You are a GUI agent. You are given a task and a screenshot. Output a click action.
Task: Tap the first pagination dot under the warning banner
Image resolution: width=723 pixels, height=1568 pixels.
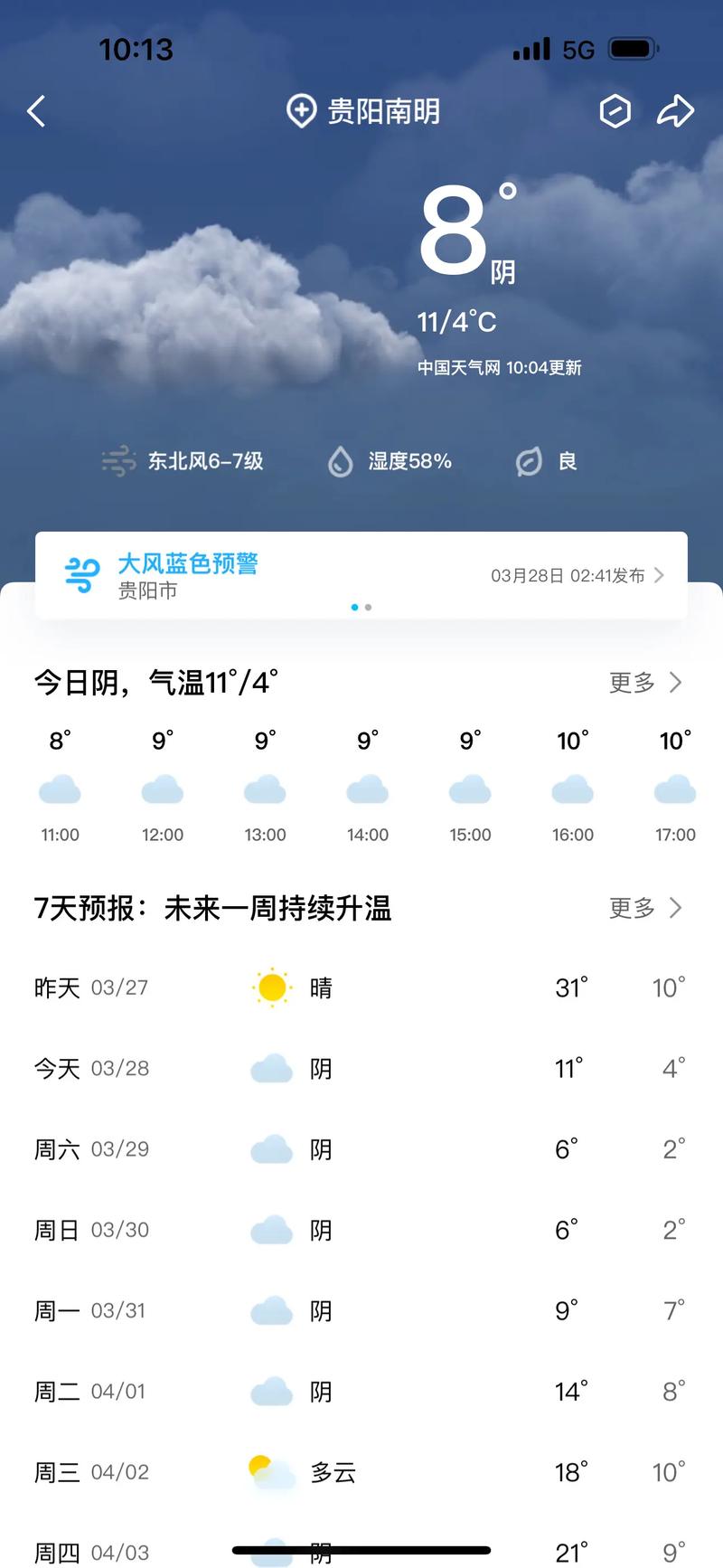[x=354, y=607]
